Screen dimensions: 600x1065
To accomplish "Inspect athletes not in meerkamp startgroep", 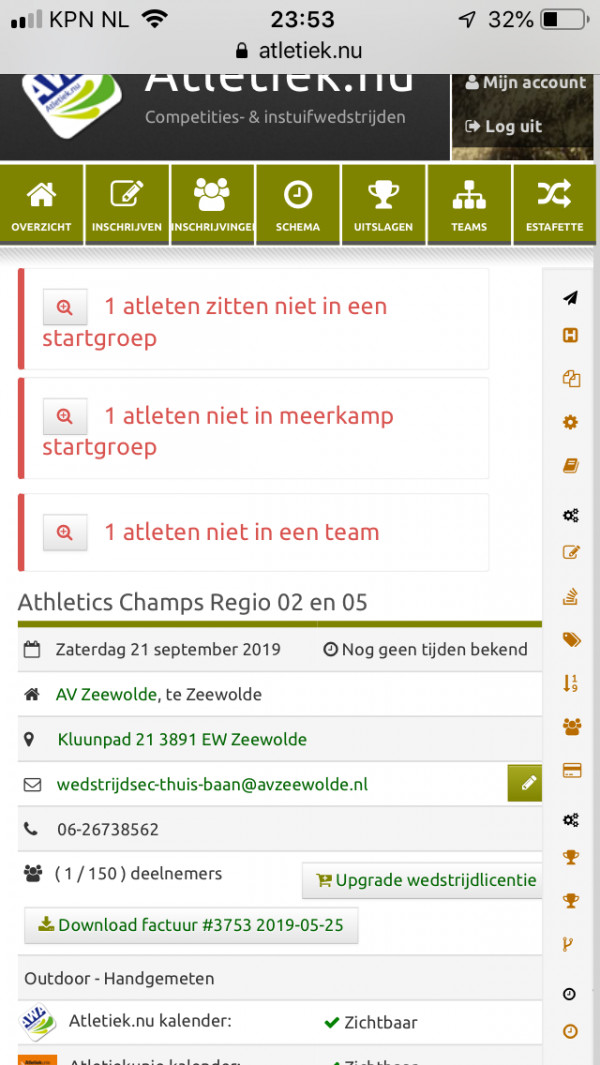I will pos(65,416).
